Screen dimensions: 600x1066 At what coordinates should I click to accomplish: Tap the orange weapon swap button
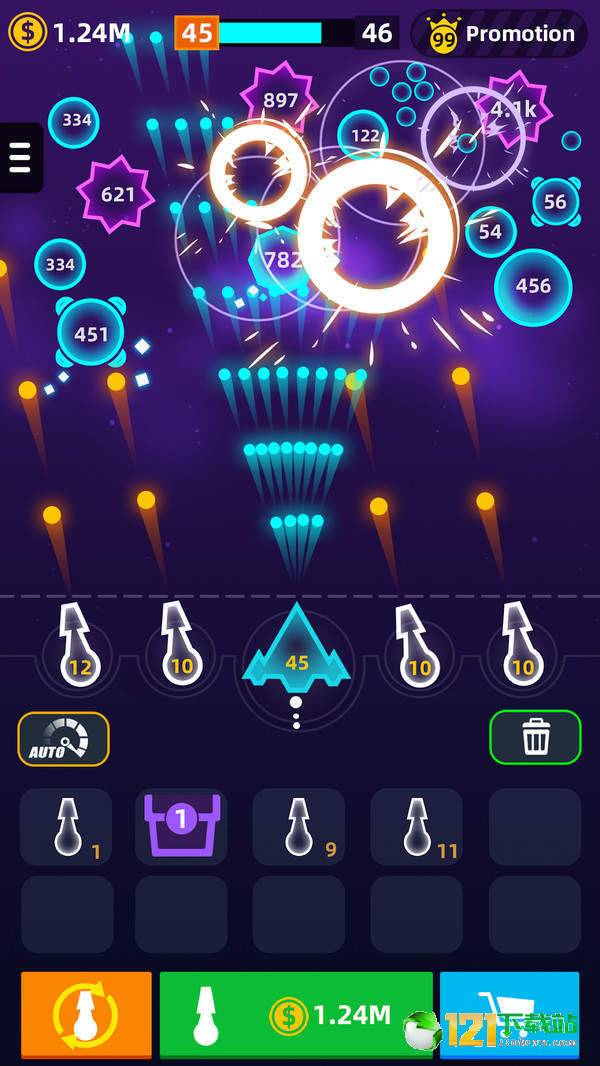pos(86,1014)
